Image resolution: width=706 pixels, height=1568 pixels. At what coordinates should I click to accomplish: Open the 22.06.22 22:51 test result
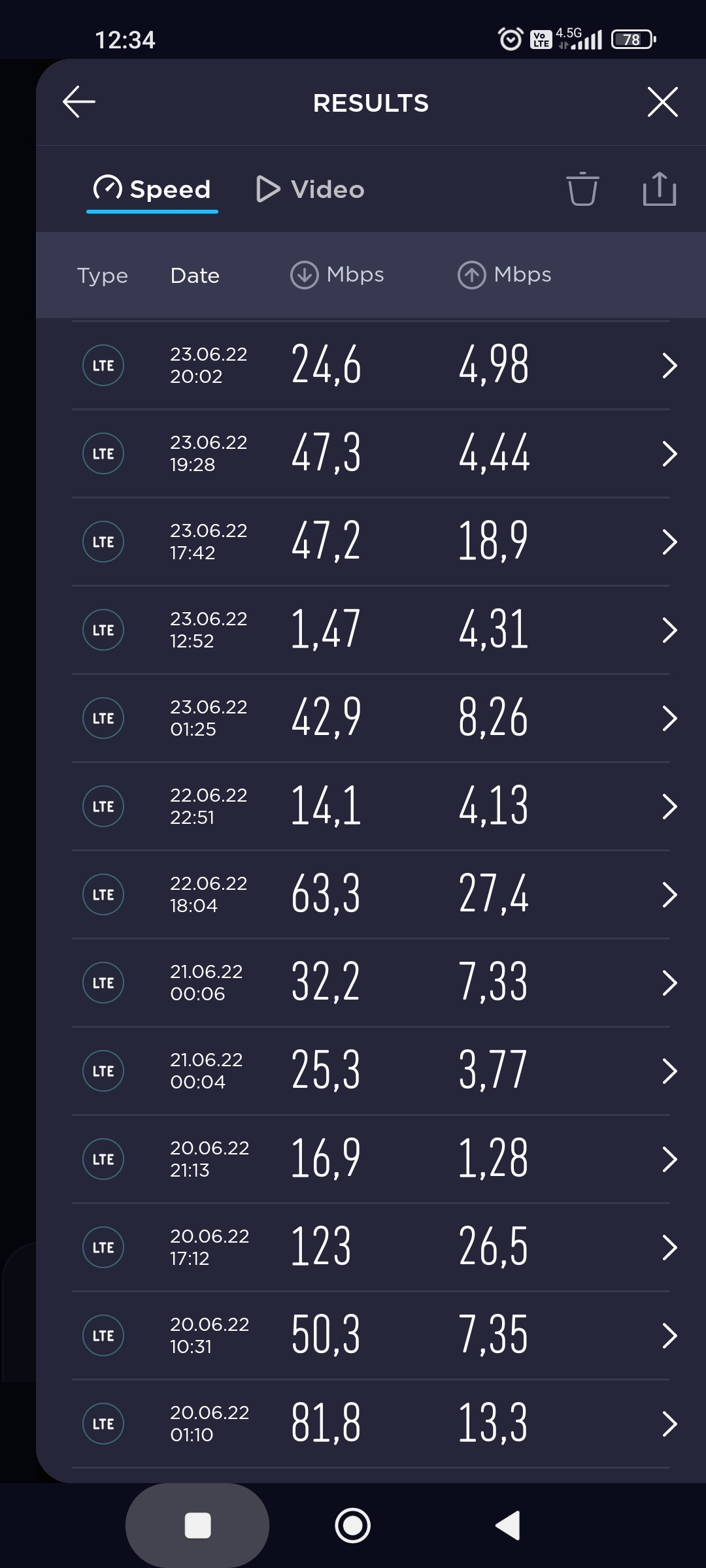(x=371, y=806)
